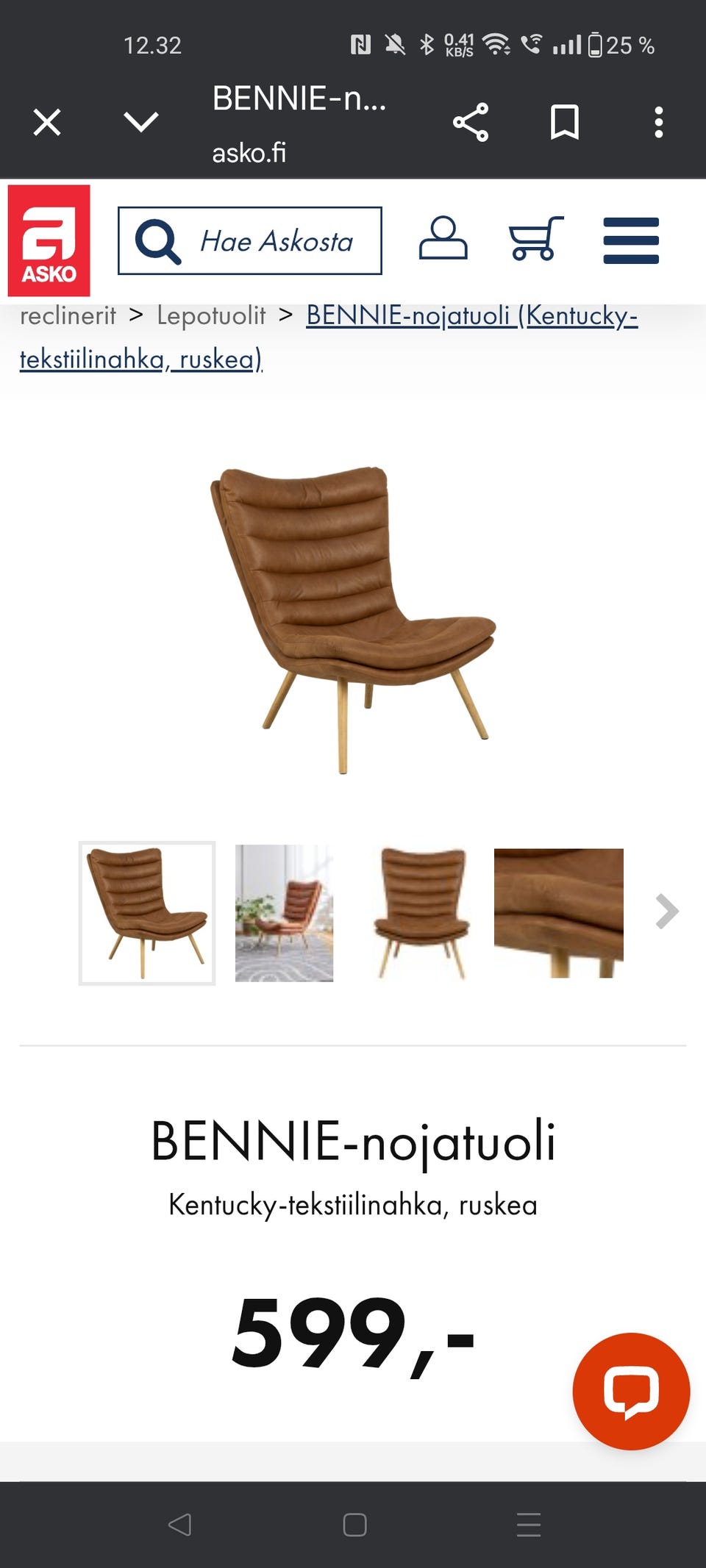Bookmark this page
Screen dimensions: 706x1568
tap(564, 122)
